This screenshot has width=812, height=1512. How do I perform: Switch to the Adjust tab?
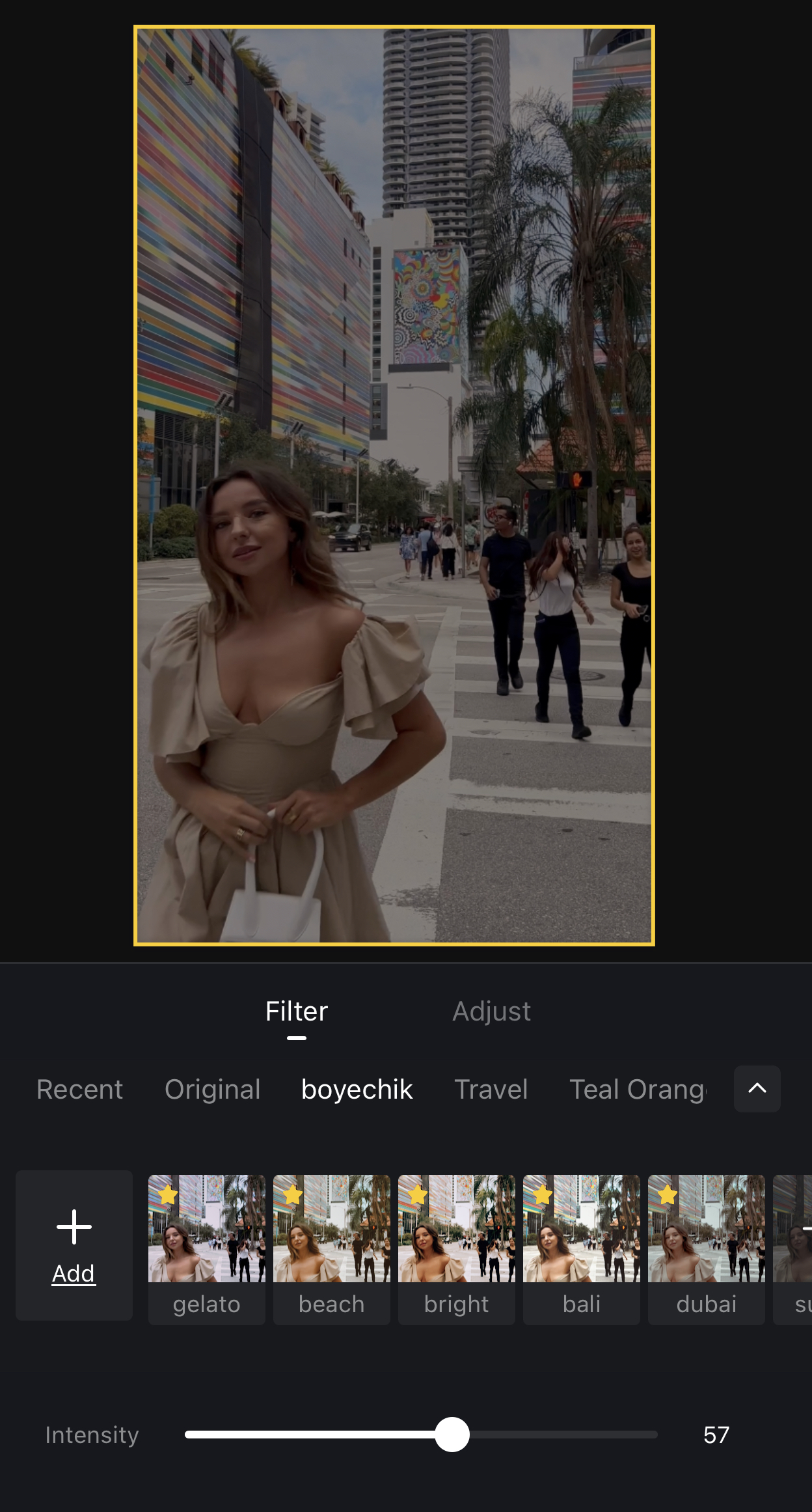(491, 1011)
